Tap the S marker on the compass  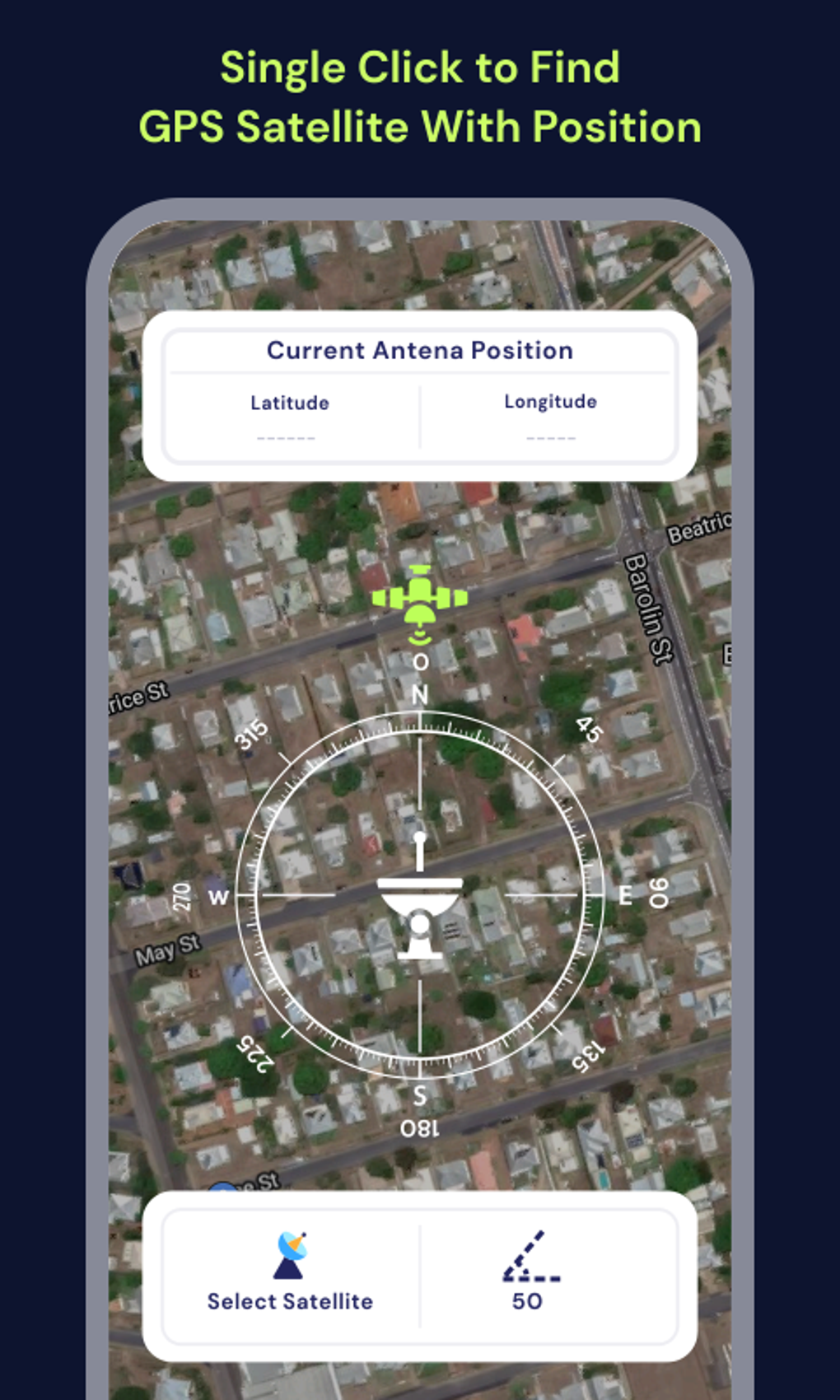420,1095
